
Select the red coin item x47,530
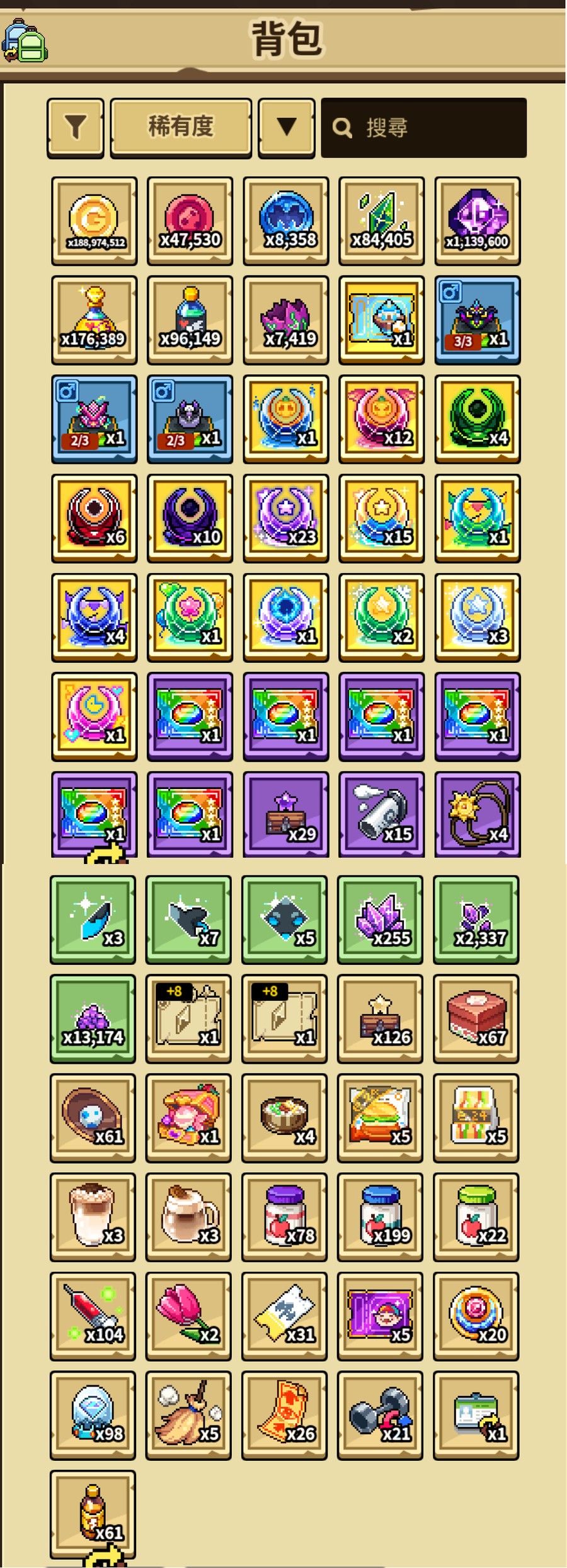[190, 221]
